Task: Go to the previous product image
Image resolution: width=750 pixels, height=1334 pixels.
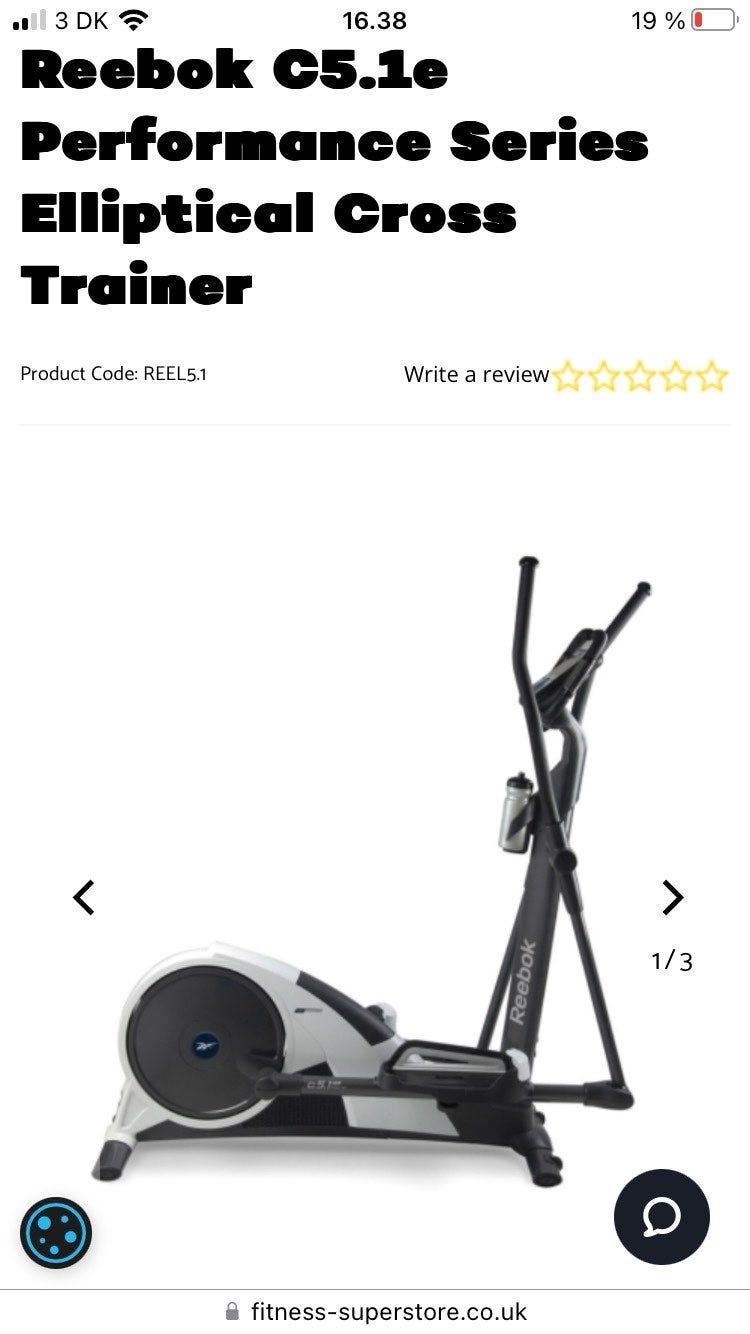Action: click(84, 897)
